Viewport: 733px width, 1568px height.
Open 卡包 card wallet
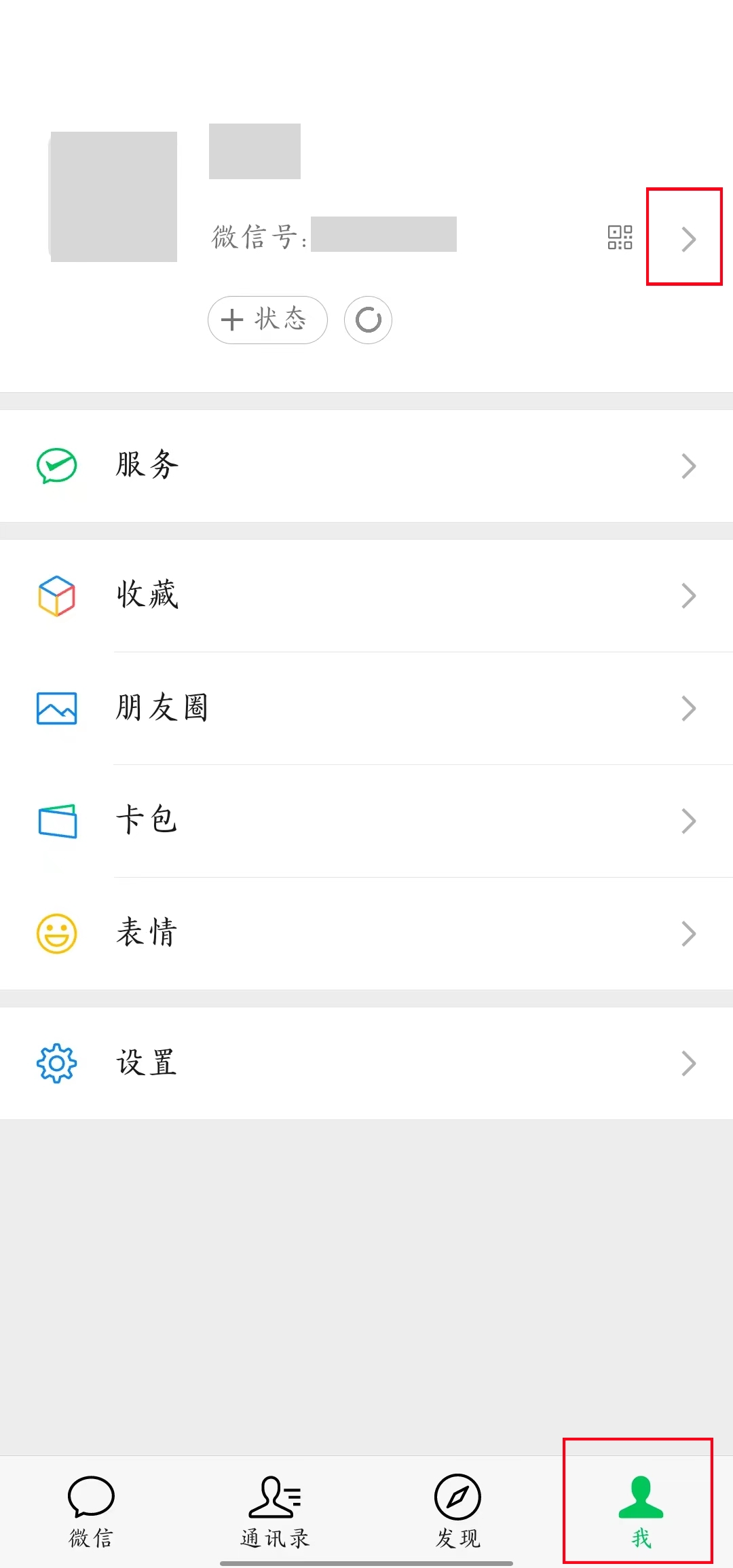pos(366,821)
